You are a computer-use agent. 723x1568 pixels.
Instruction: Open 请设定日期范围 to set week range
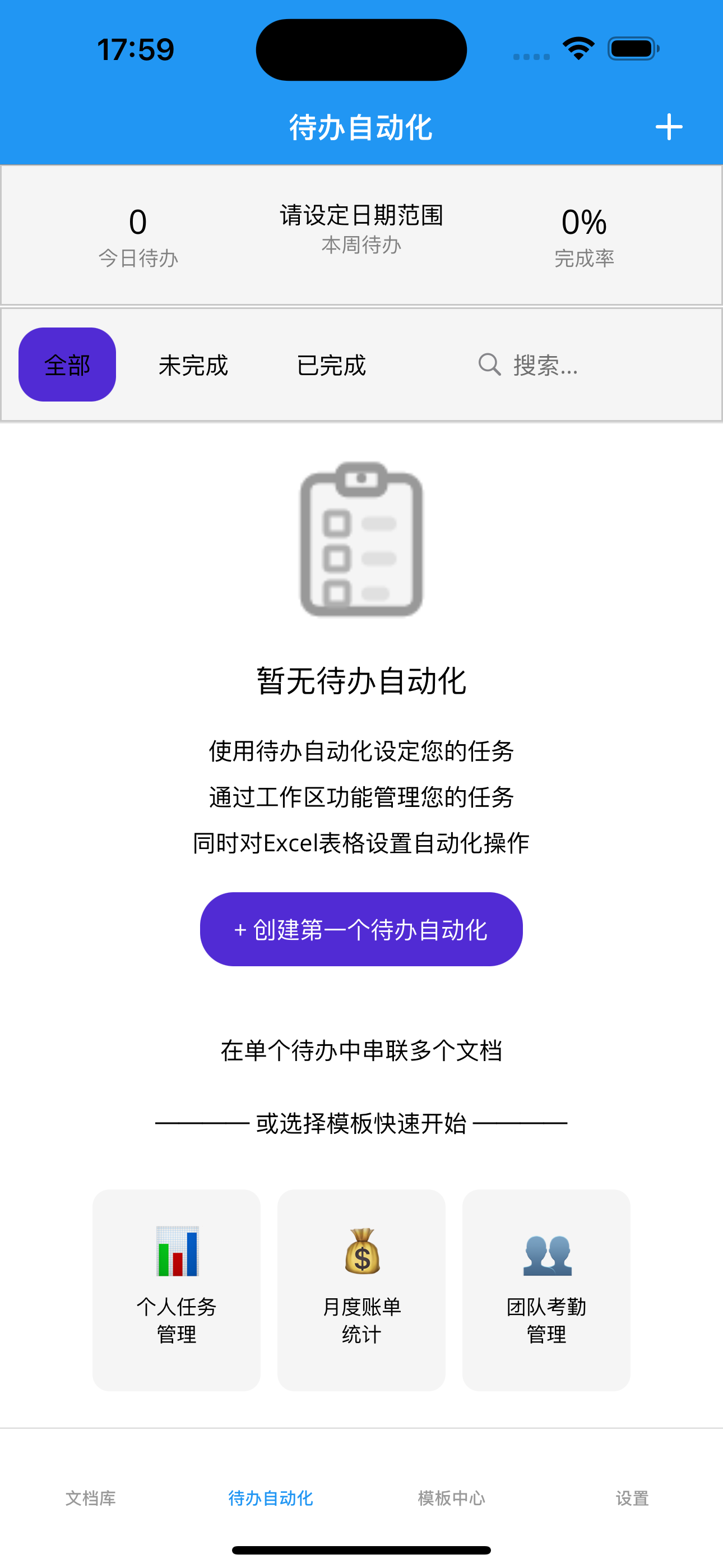[x=361, y=228]
